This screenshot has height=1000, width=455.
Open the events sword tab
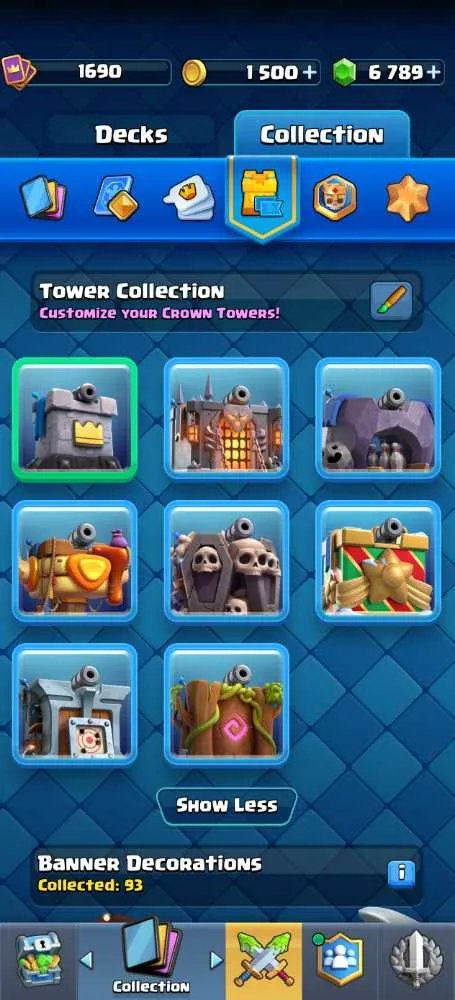point(415,958)
